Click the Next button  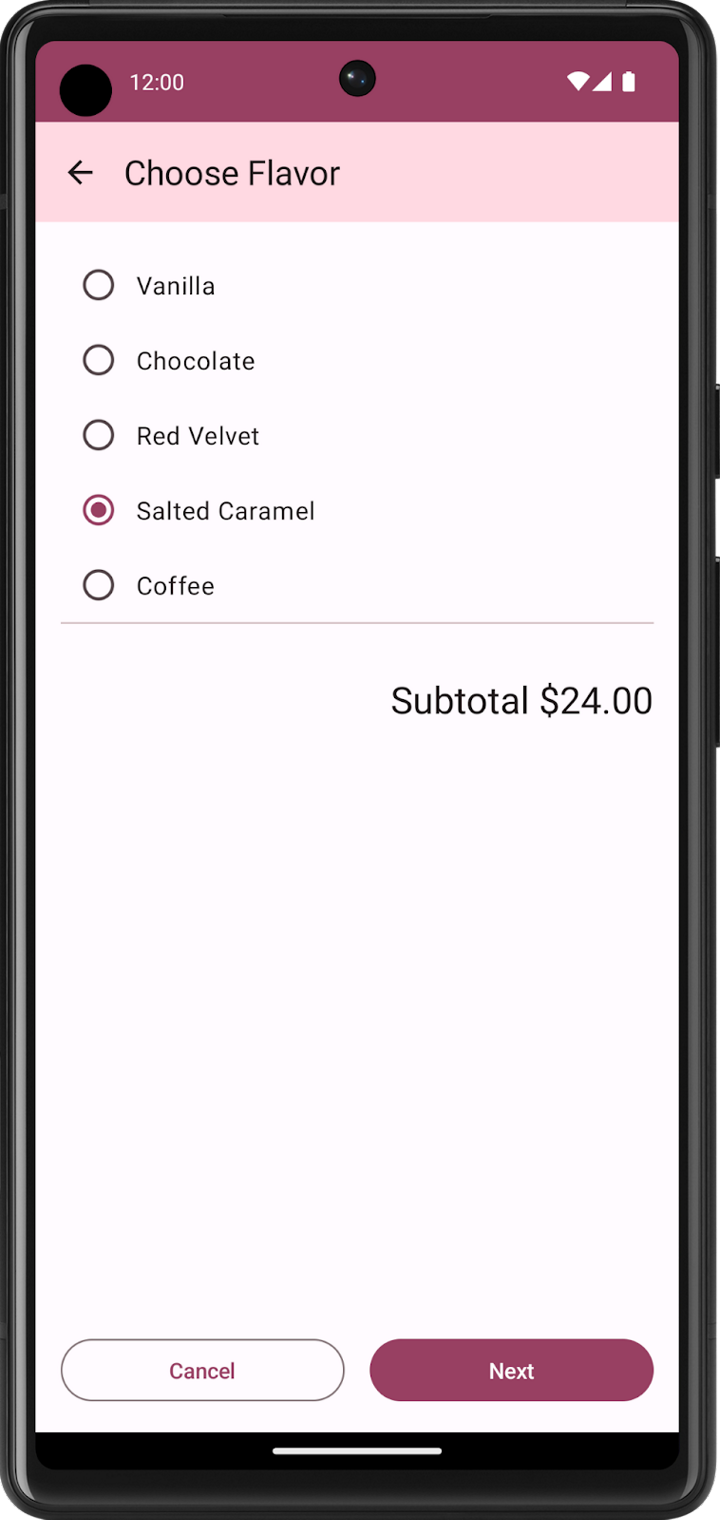pos(511,1370)
